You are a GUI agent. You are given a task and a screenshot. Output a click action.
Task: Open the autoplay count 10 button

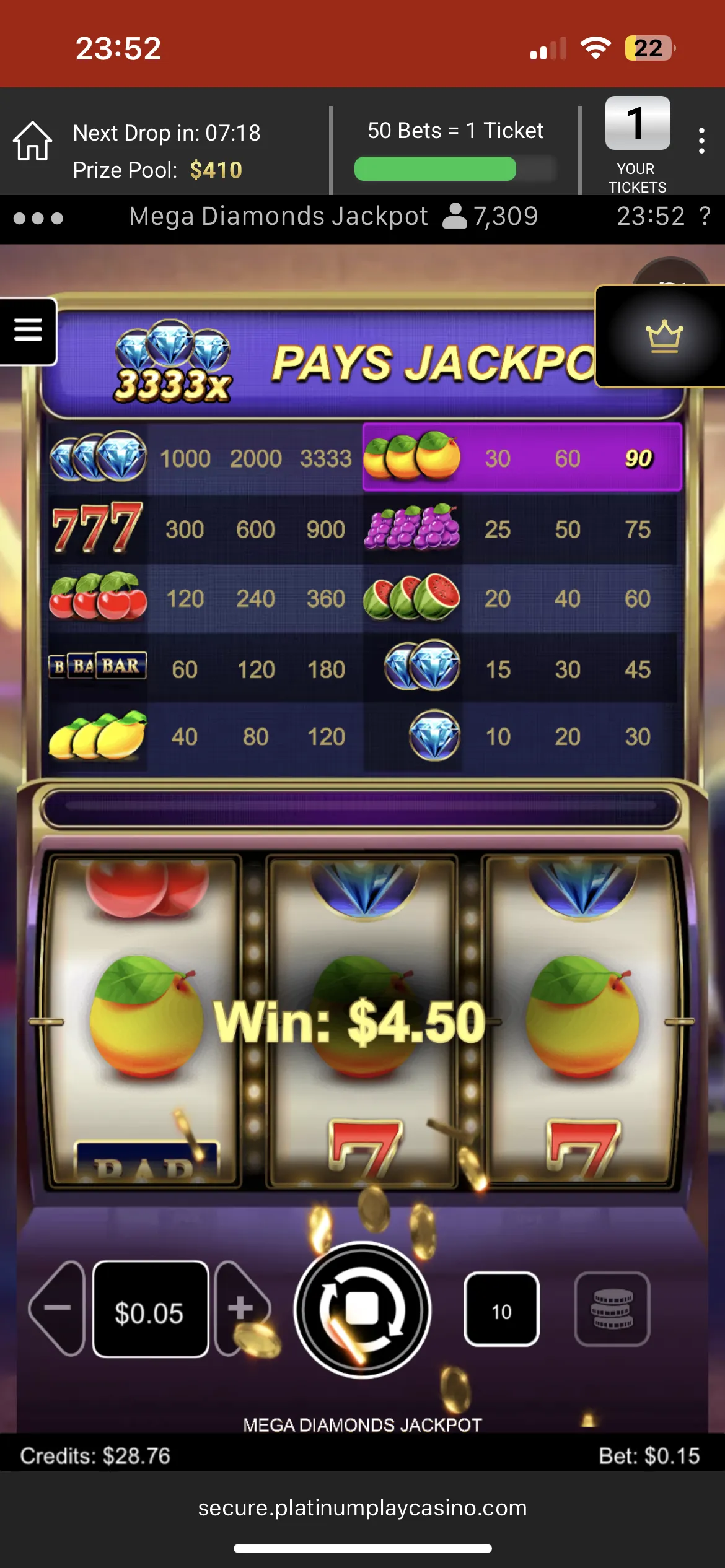[x=501, y=1309]
